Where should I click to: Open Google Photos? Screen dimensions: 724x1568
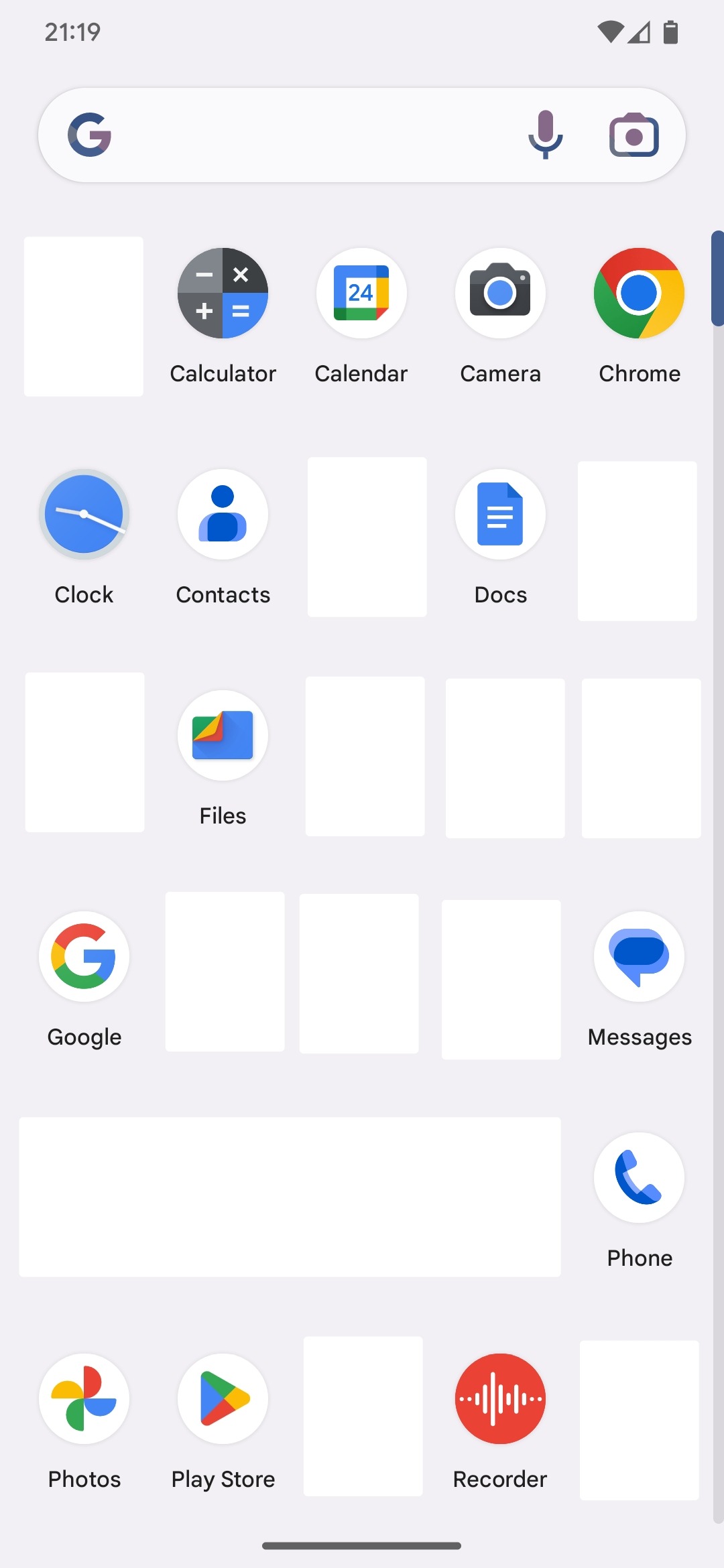click(x=84, y=1399)
